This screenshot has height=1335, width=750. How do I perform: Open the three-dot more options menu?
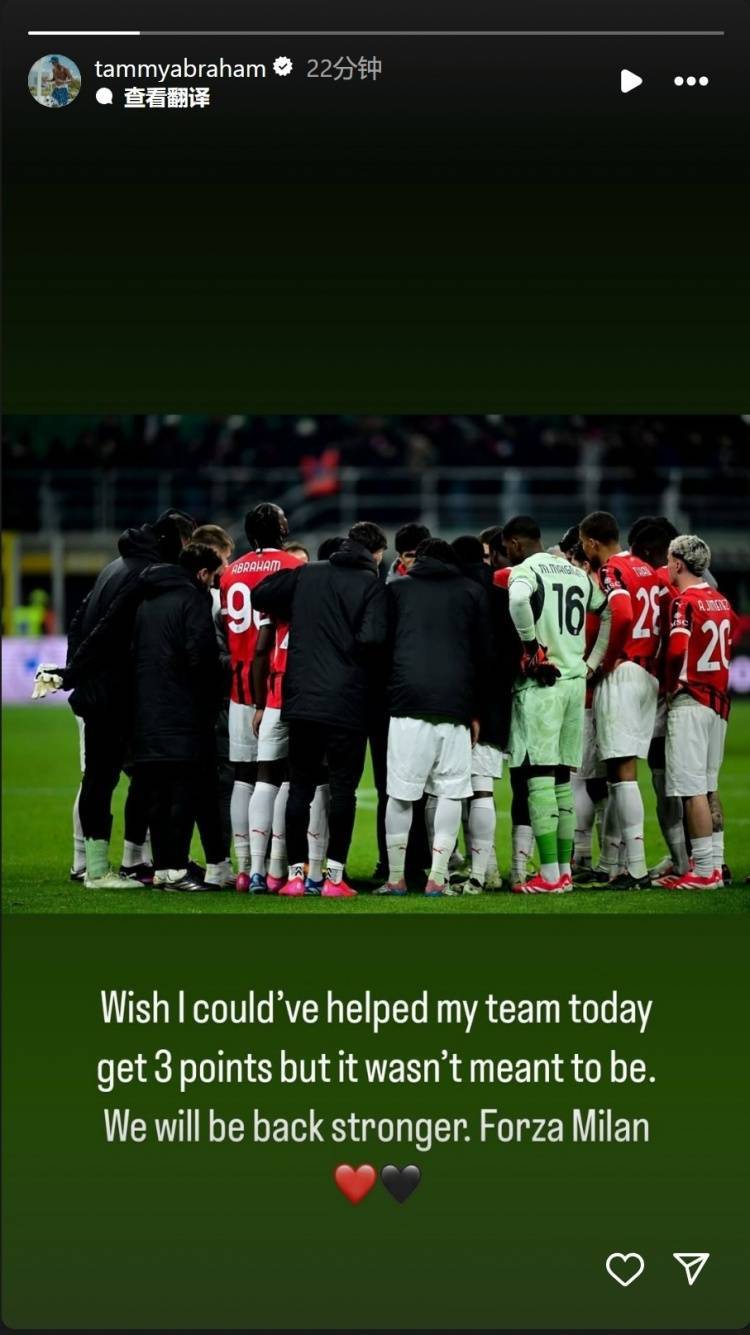691,81
